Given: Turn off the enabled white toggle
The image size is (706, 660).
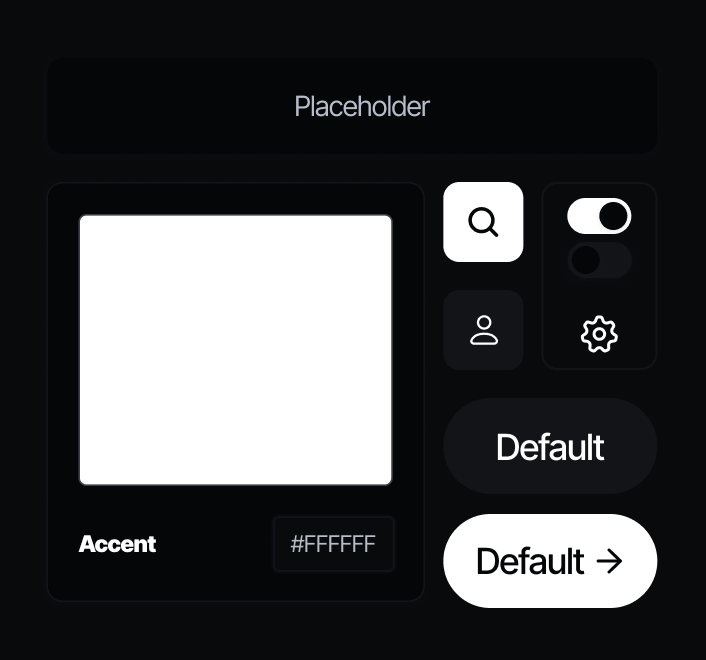Looking at the screenshot, I should tap(599, 216).
